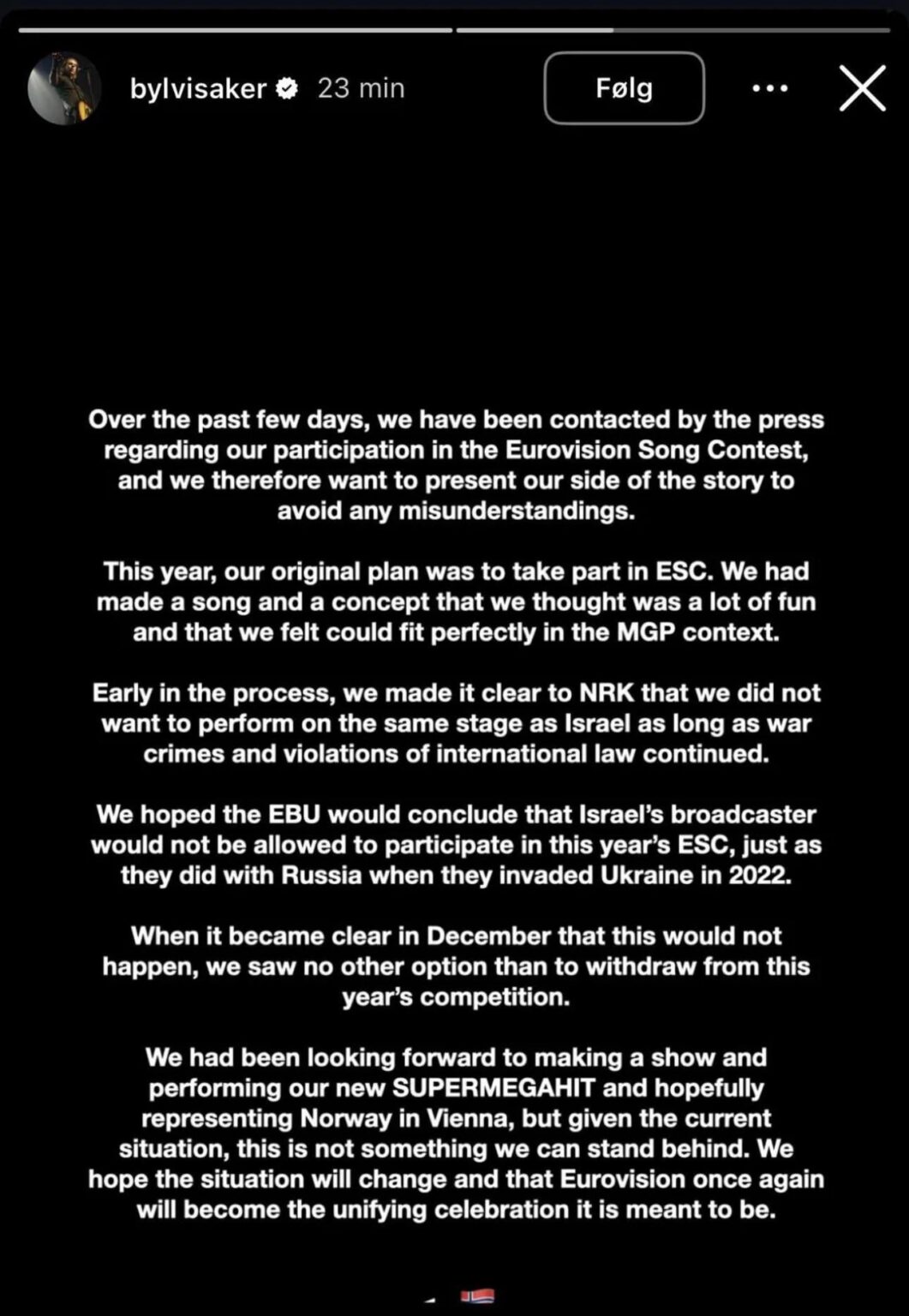Click the paragraph about the MGP context
This screenshot has height=1316, width=909.
point(455,602)
